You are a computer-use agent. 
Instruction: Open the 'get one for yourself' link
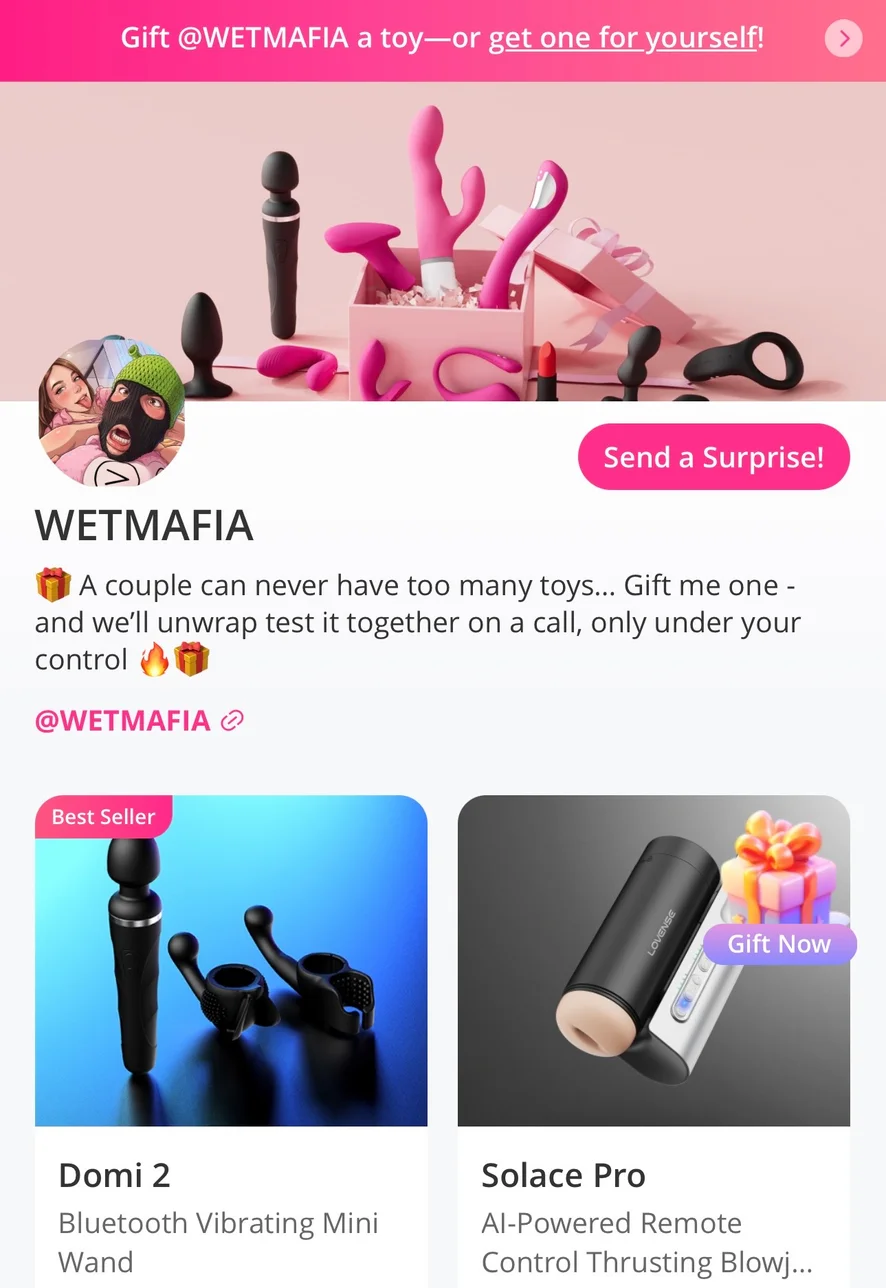tap(622, 39)
